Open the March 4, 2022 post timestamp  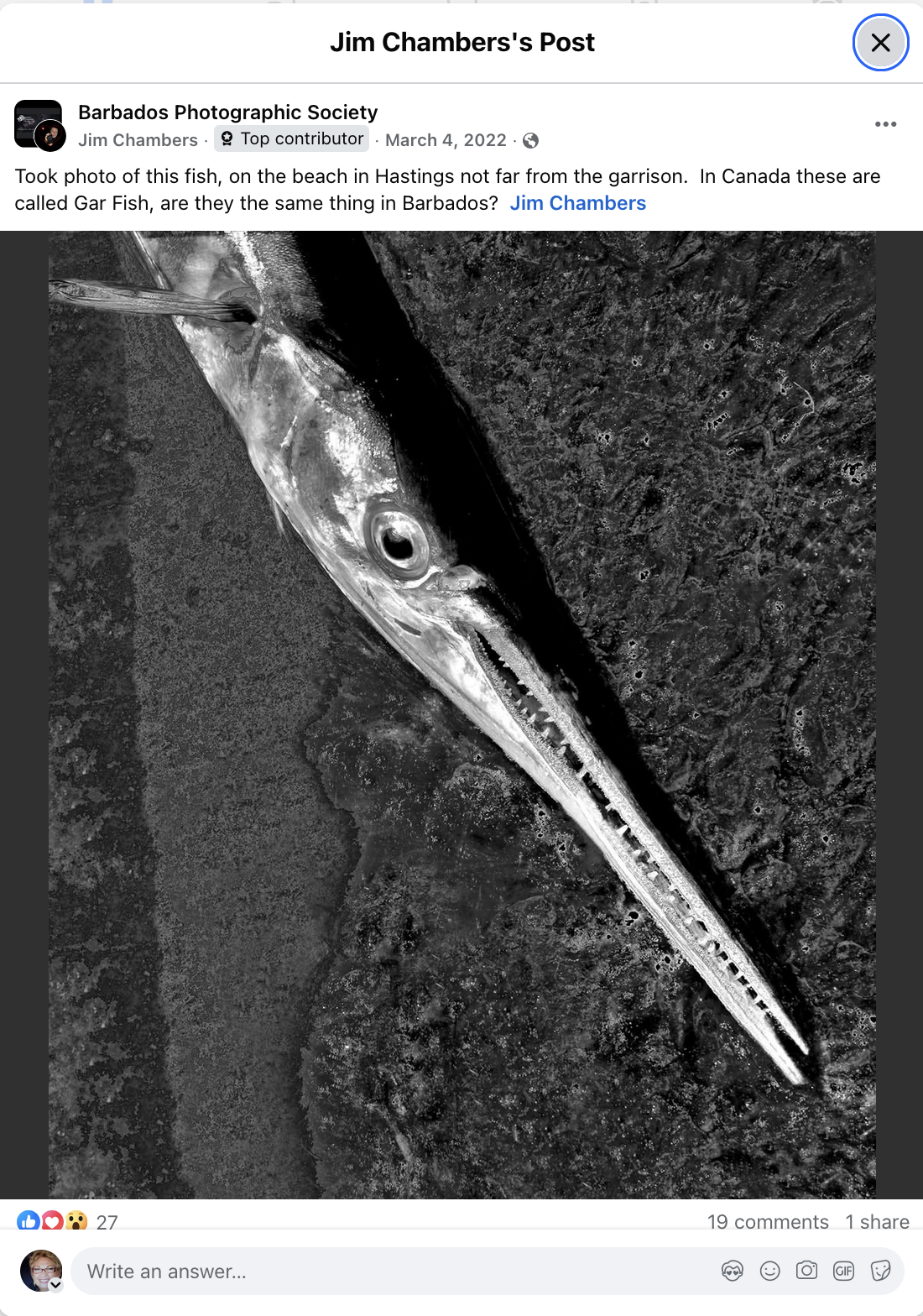[446, 140]
